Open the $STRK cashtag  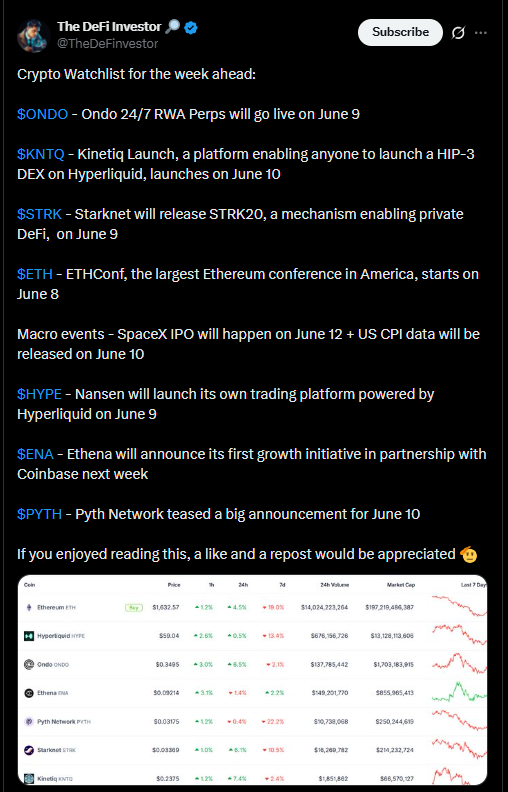[39, 214]
